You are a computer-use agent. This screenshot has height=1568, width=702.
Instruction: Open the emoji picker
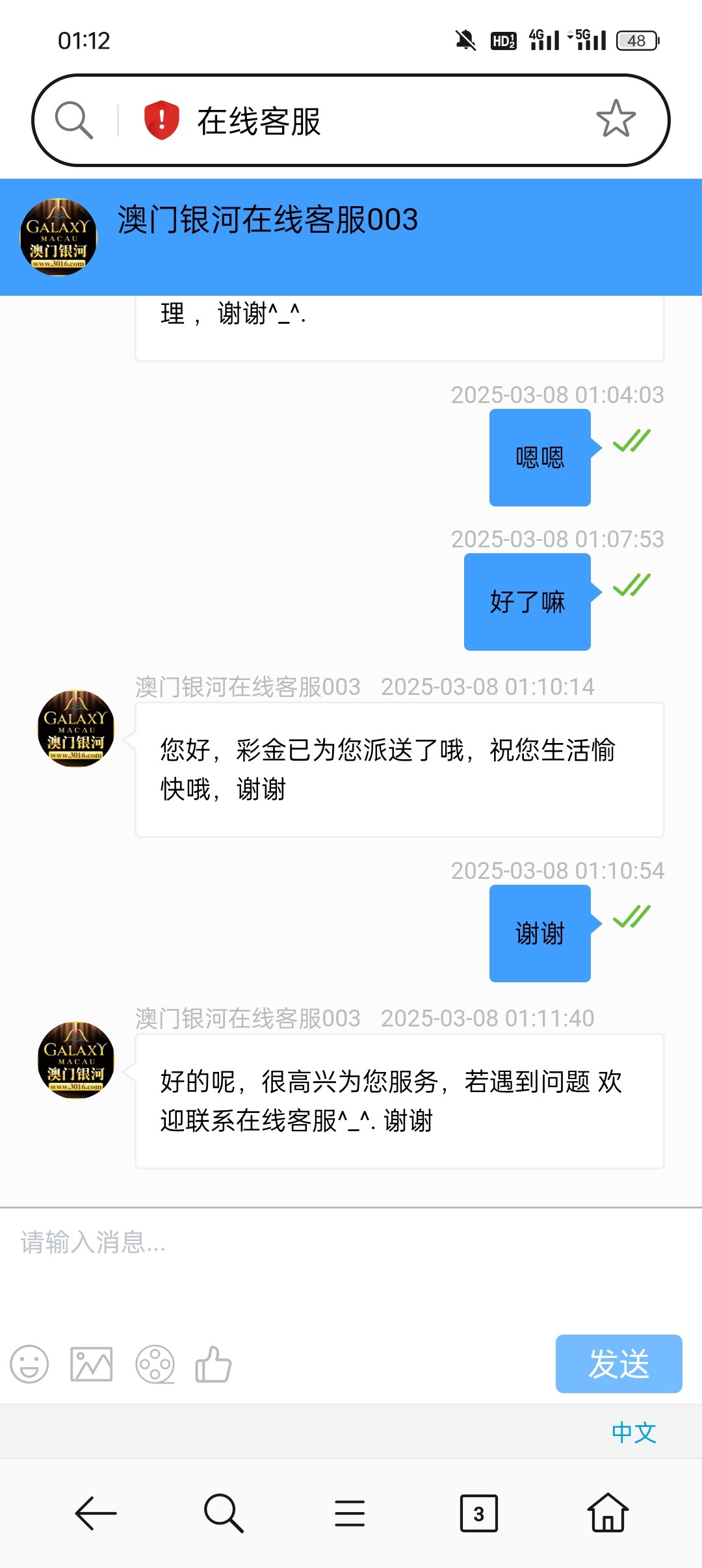[x=29, y=1364]
